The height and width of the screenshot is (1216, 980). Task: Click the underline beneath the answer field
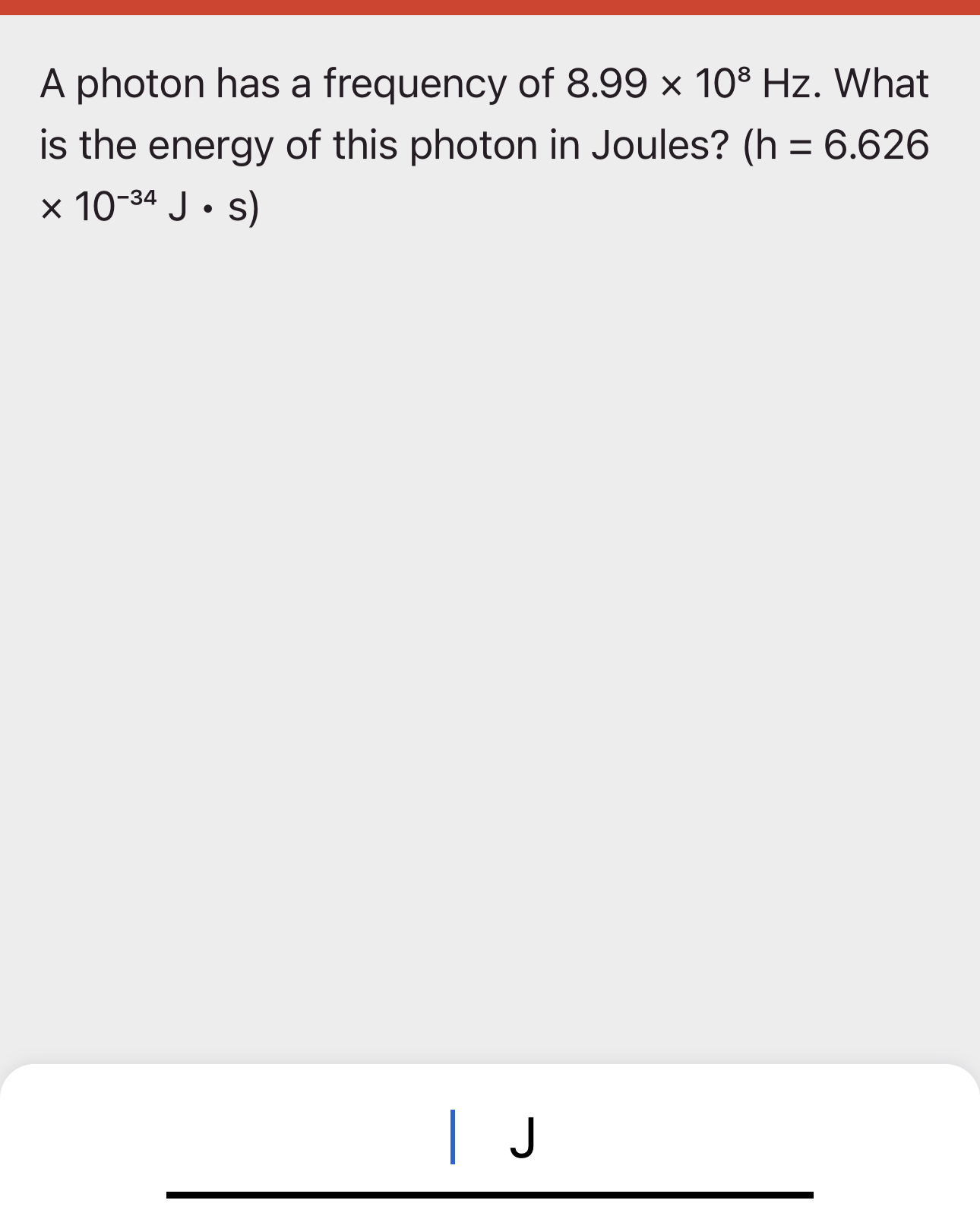(490, 1194)
